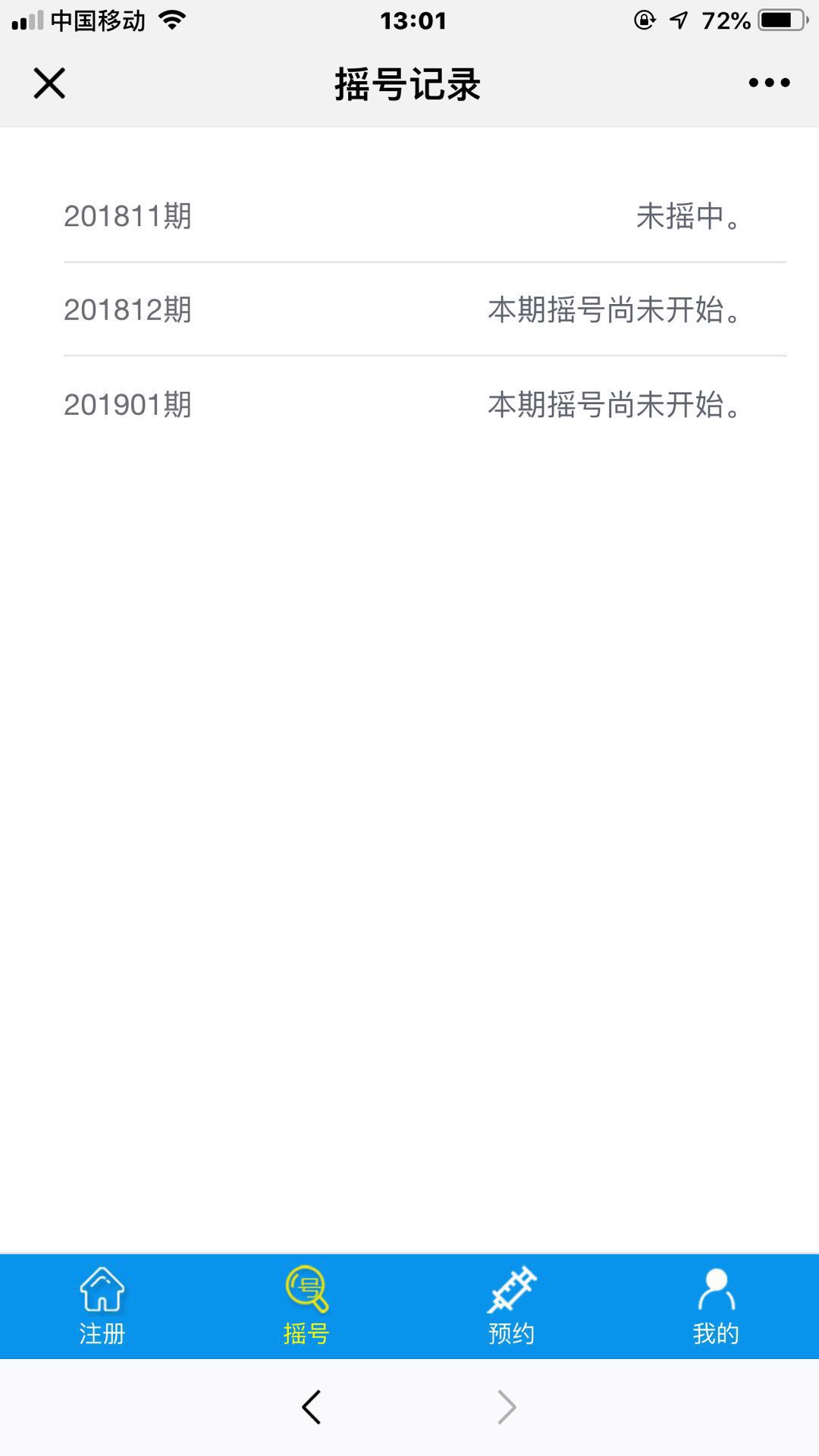
Task: Go to the 我的 tab
Action: point(716,1306)
